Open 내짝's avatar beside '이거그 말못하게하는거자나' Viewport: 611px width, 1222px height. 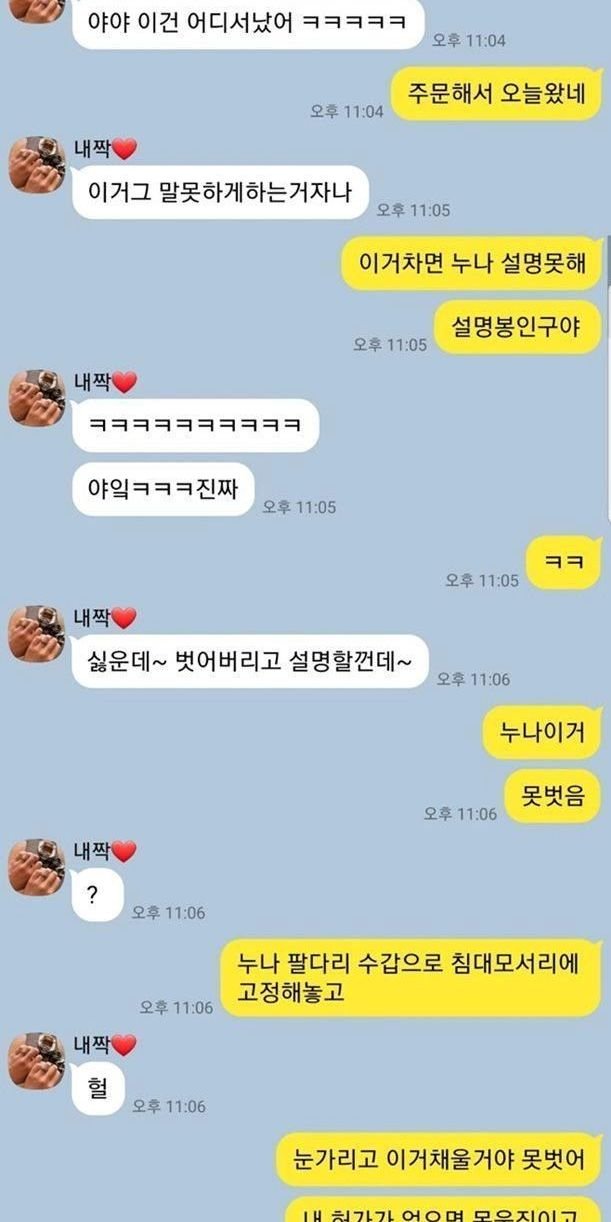pyautogui.click(x=37, y=165)
